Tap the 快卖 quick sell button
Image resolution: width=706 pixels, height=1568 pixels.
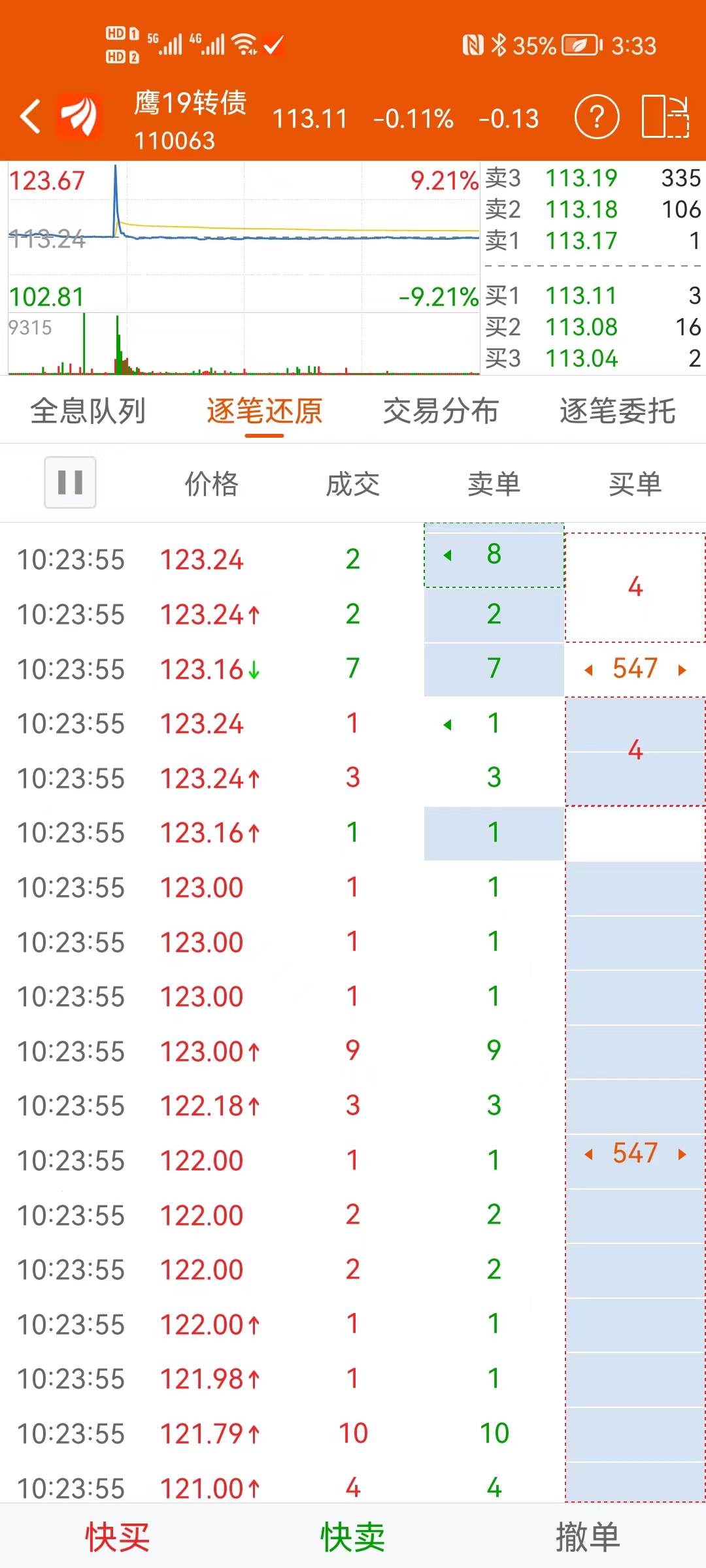click(x=353, y=1537)
